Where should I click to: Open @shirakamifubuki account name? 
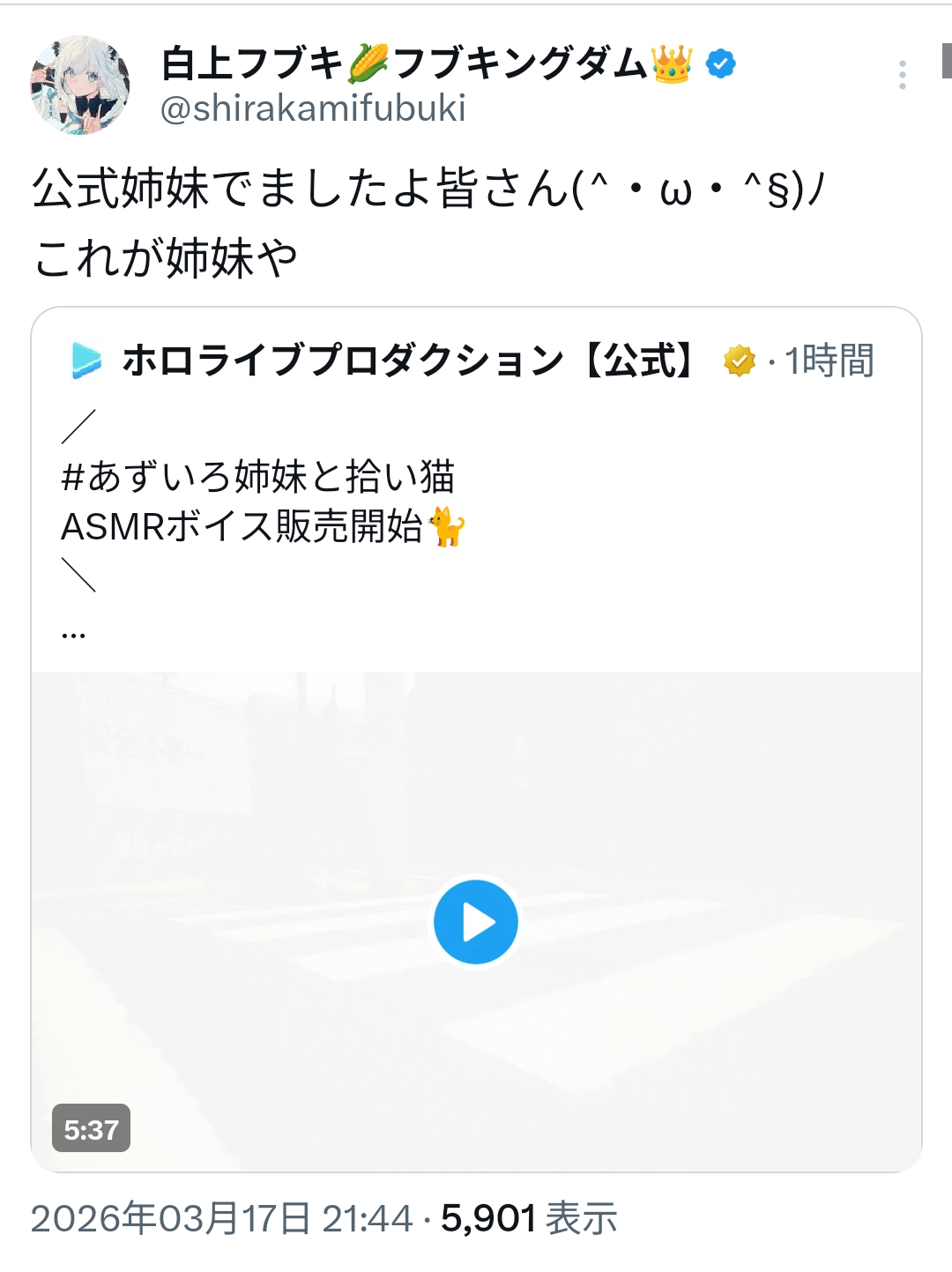[x=313, y=108]
